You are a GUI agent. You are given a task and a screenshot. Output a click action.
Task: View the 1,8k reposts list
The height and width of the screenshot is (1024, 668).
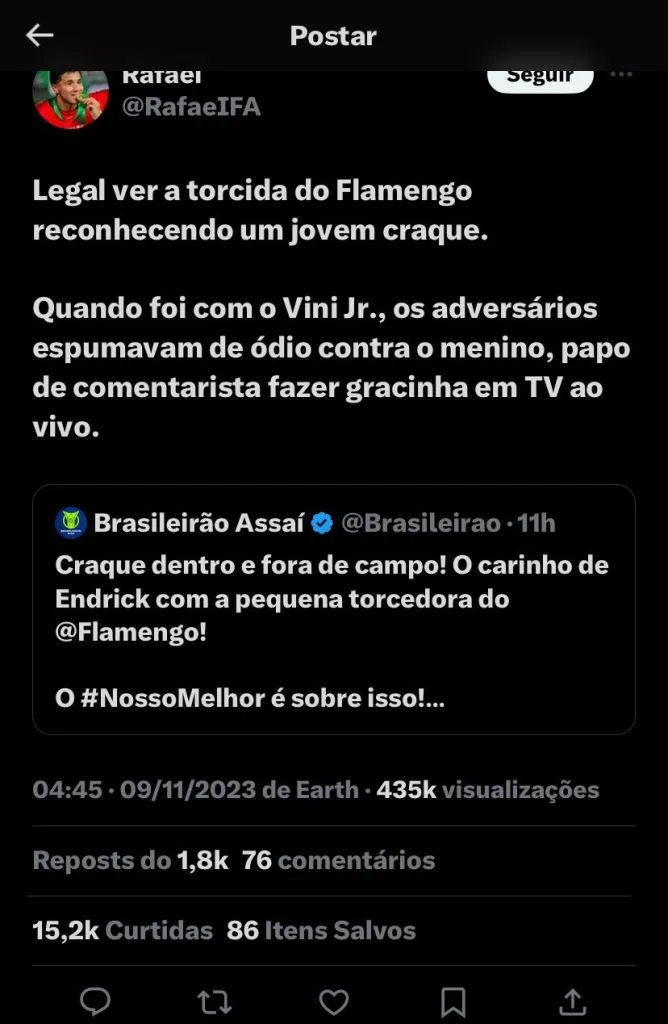tap(131, 860)
